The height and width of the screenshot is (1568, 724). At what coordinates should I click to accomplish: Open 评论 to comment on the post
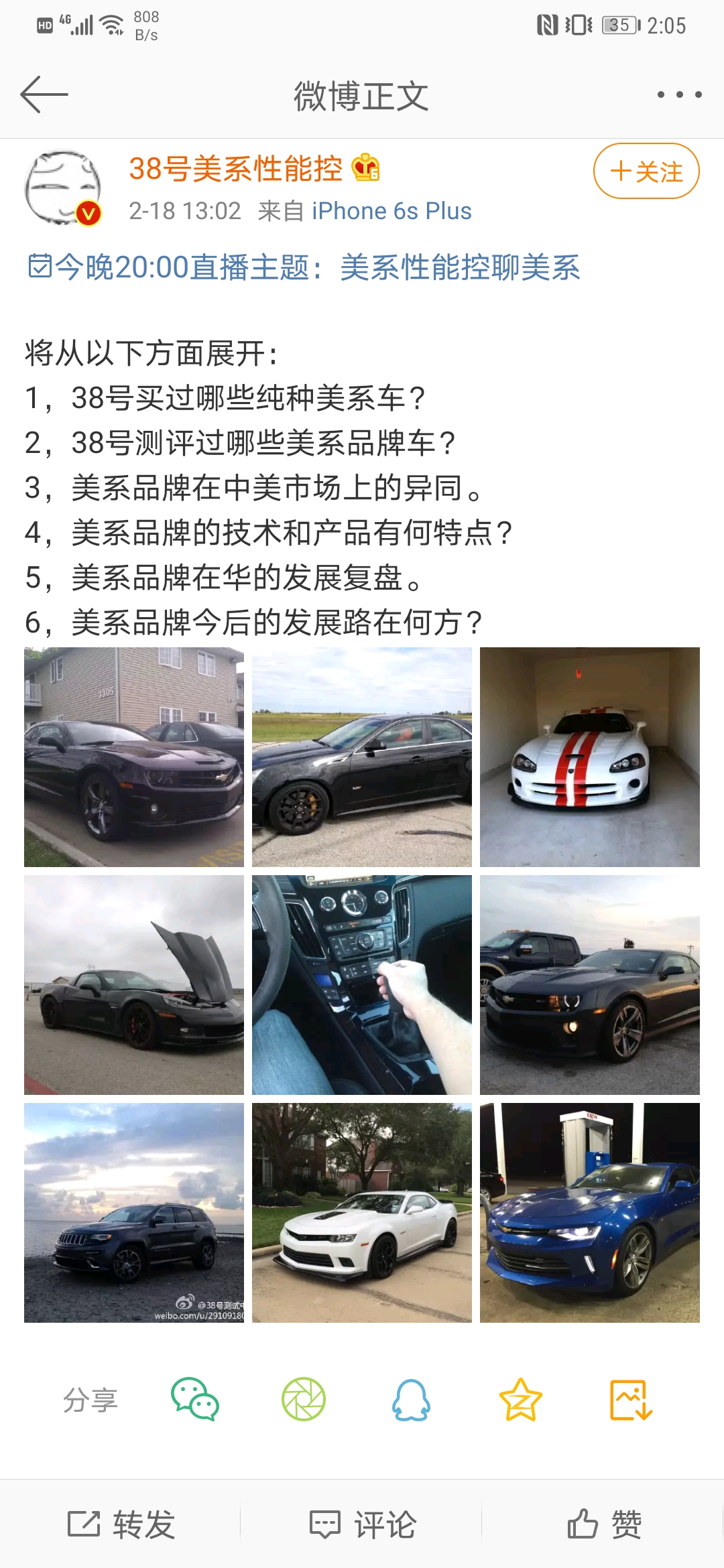coord(362,1524)
